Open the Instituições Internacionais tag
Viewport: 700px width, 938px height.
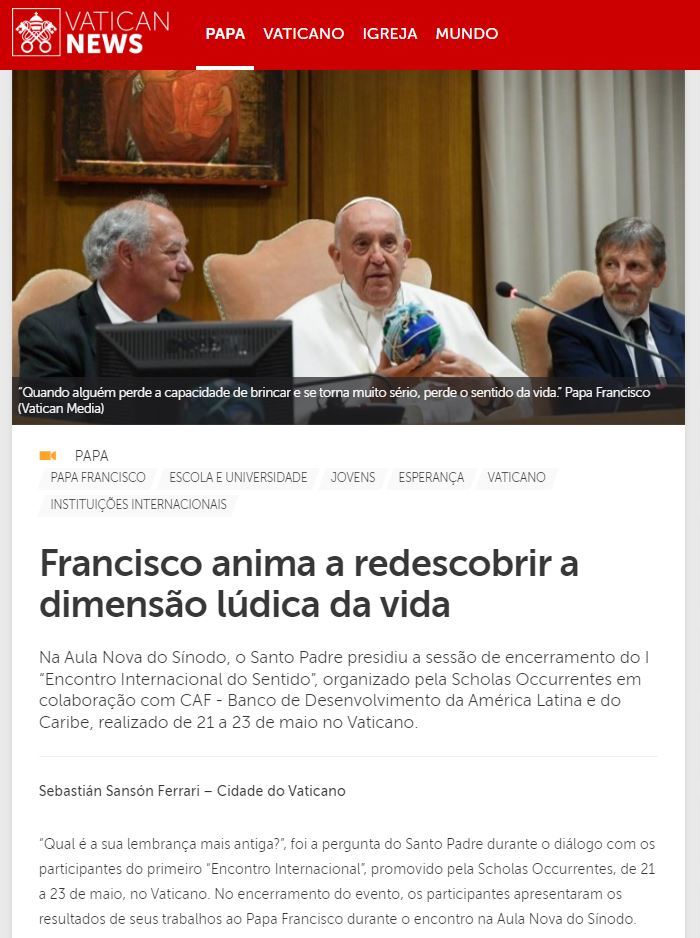[139, 505]
